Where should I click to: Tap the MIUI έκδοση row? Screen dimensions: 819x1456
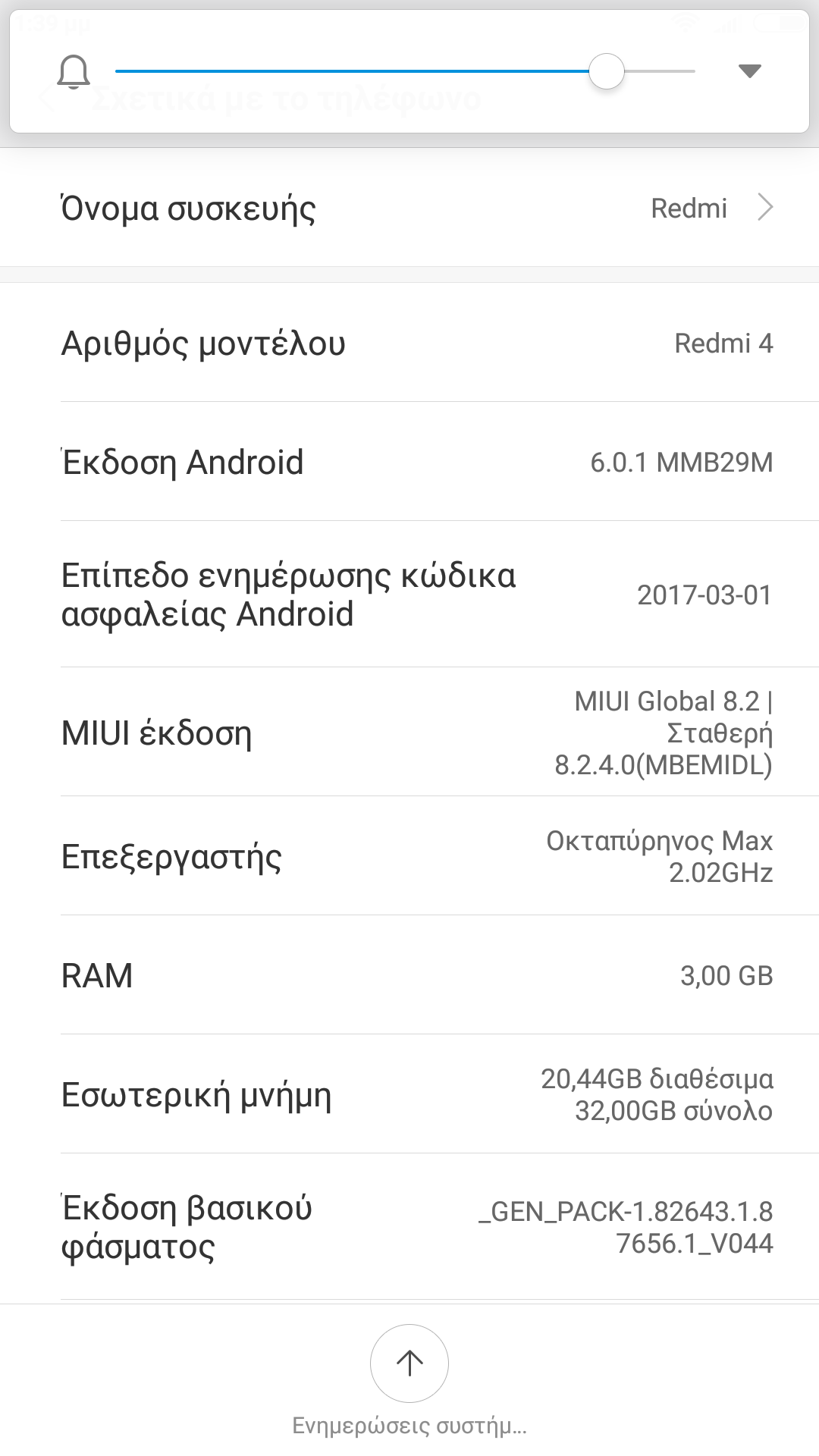click(409, 733)
